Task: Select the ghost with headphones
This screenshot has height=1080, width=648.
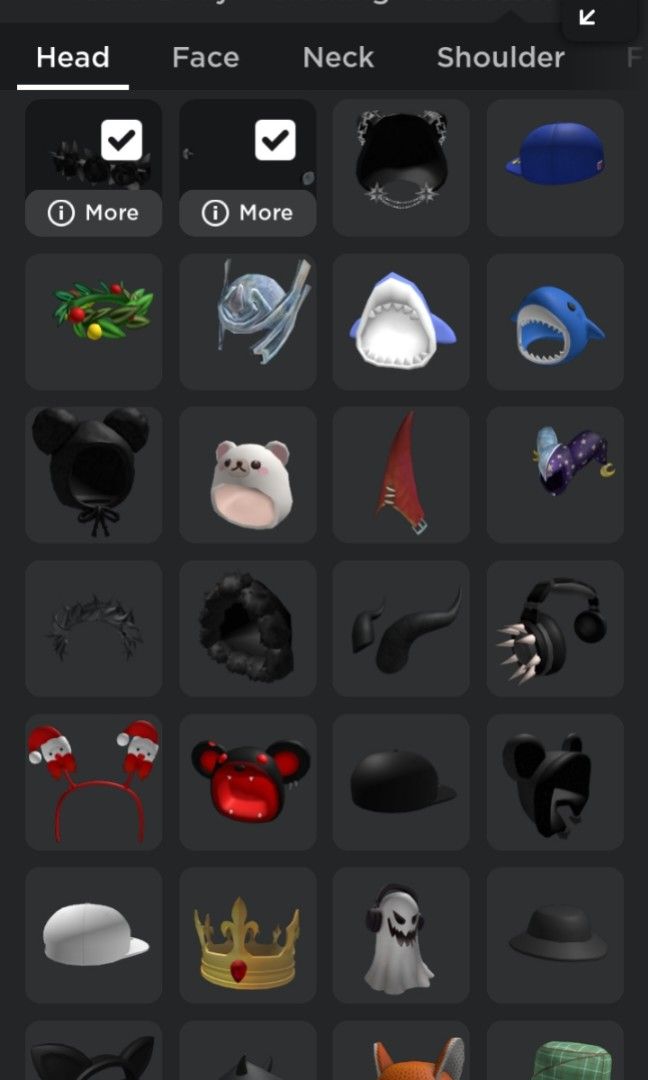Action: click(x=401, y=936)
